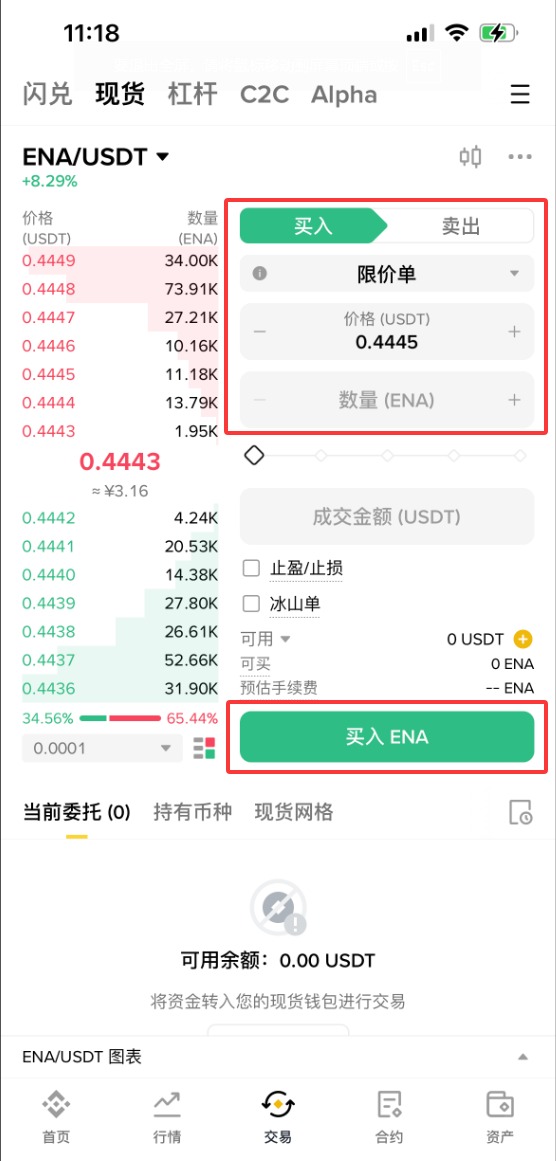
Task: Go to the Alpha tab
Action: coord(344,95)
